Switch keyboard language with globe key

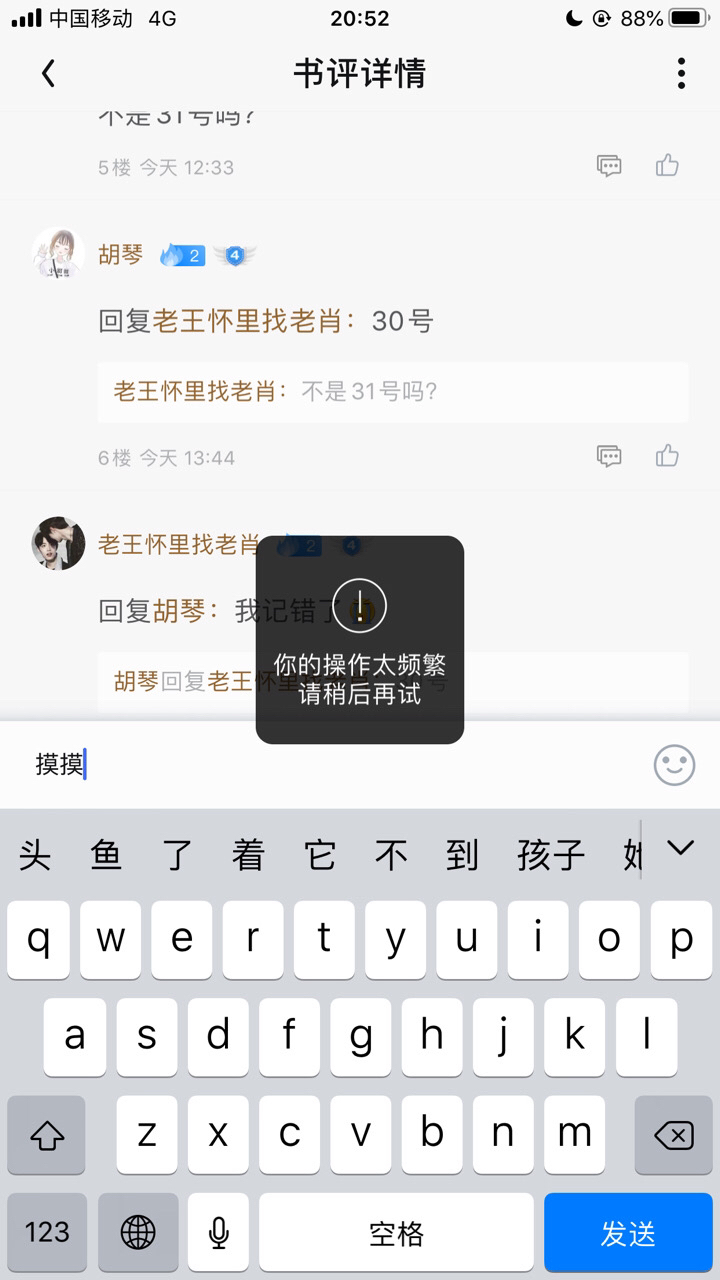(138, 1233)
